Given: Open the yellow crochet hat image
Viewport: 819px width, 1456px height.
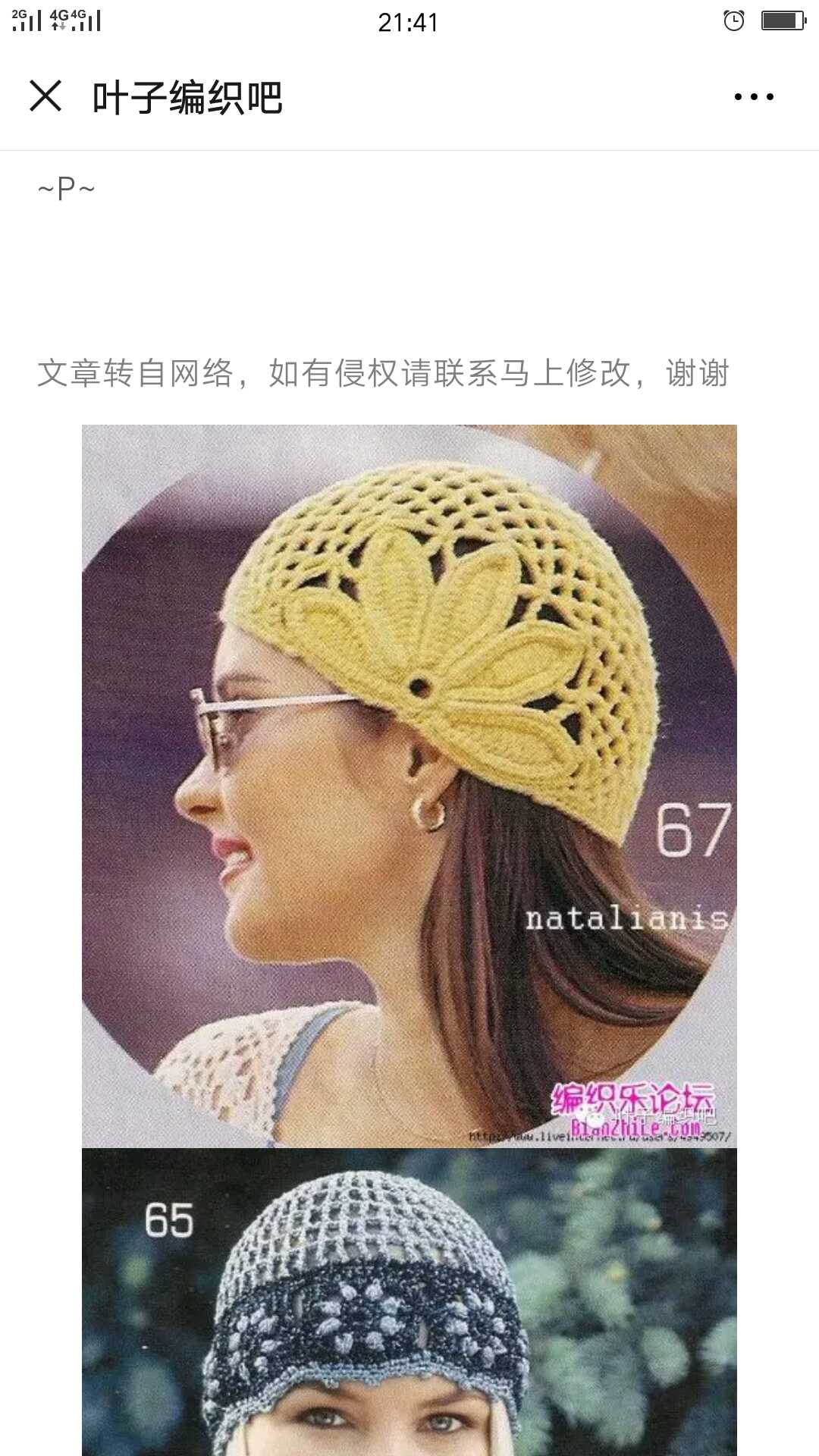Looking at the screenshot, I should [409, 785].
